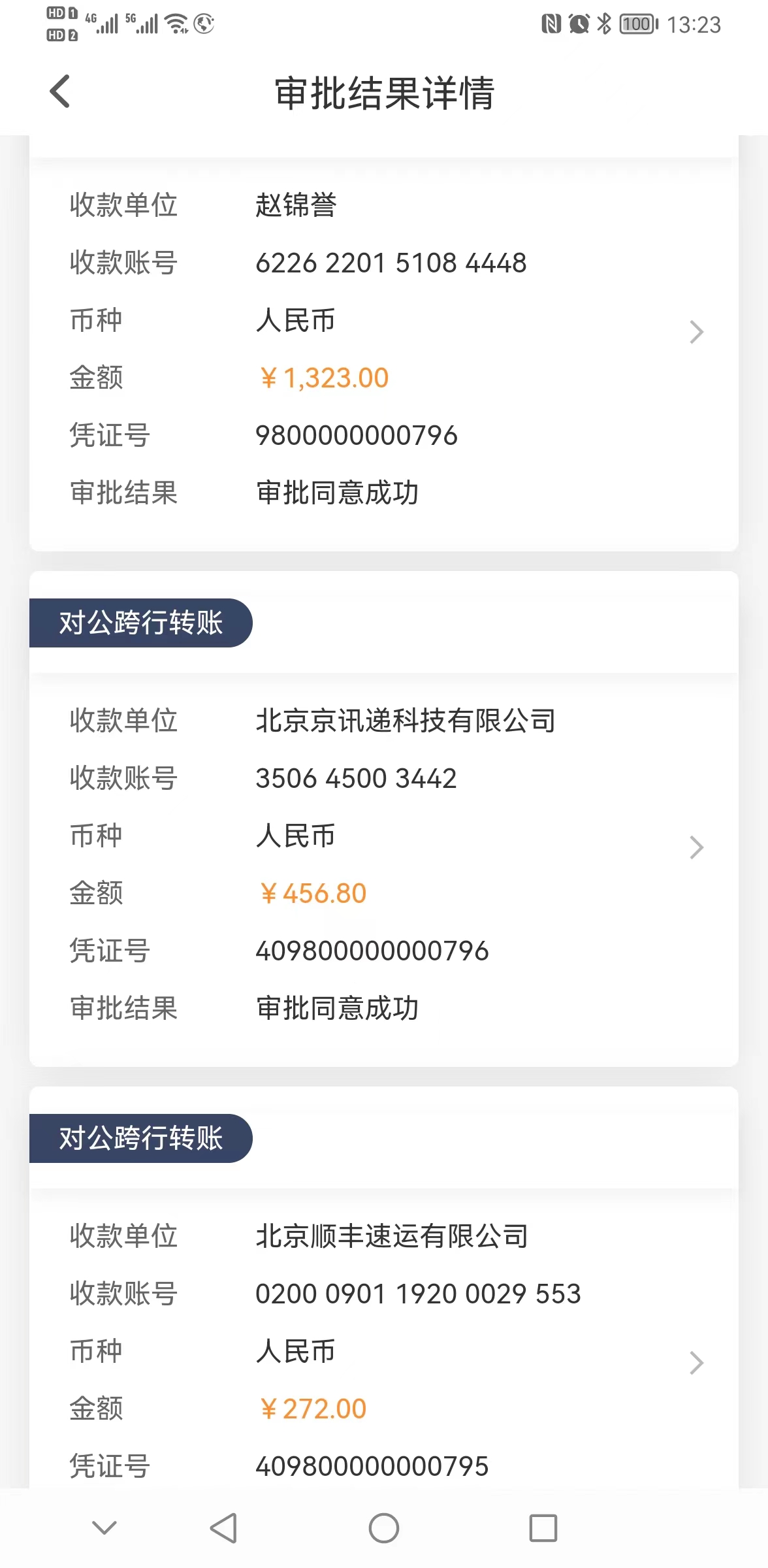
Task: Open transfer details for 北京京讯递科技有限公司
Action: [x=696, y=847]
